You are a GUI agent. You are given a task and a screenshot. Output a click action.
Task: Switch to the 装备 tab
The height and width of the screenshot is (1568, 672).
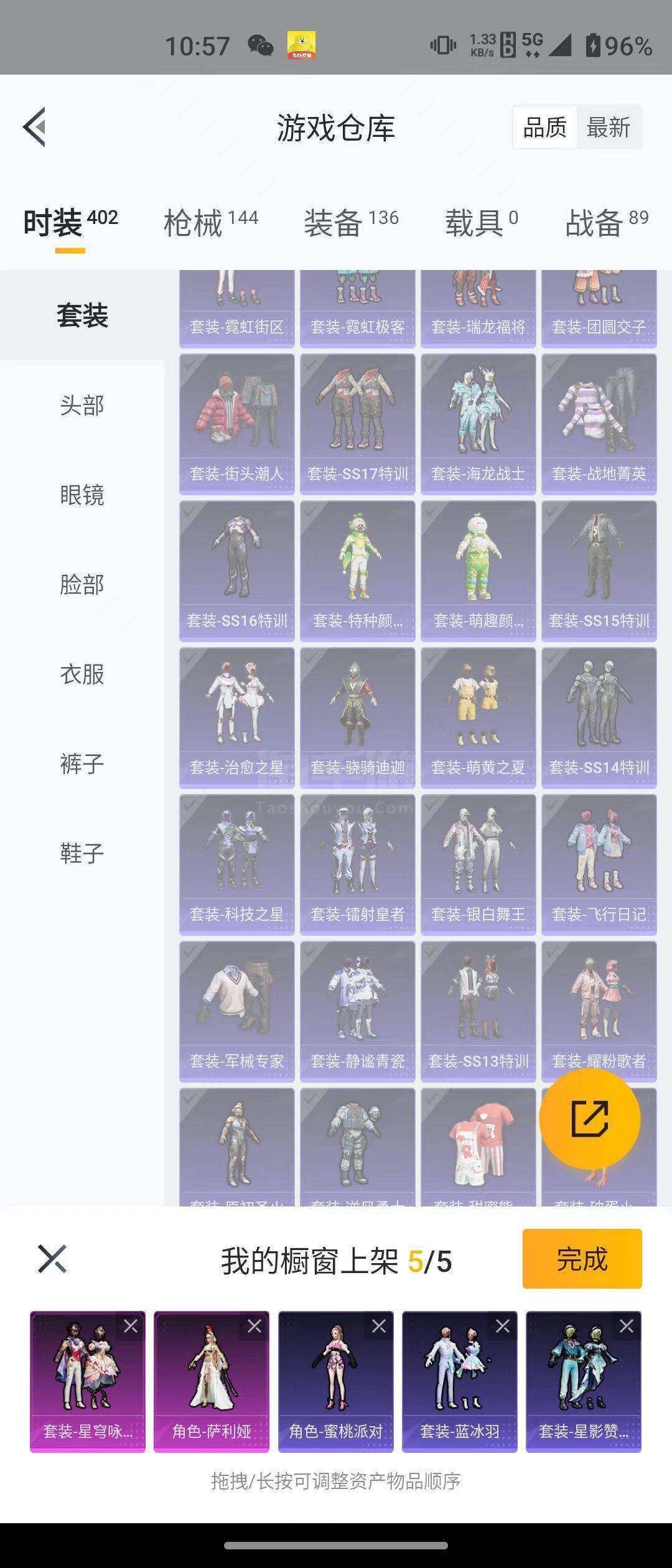[351, 223]
